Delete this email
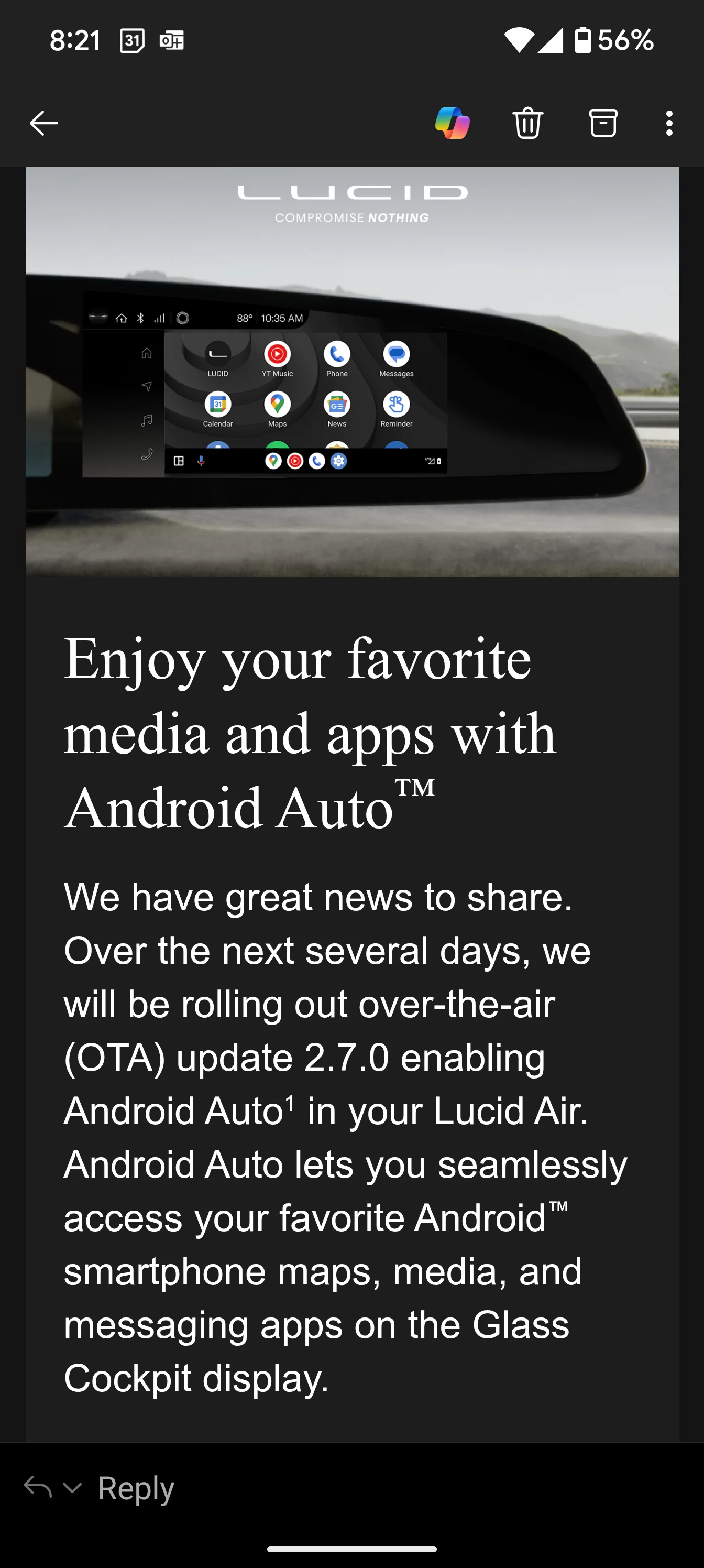The image size is (704, 1568). click(527, 124)
